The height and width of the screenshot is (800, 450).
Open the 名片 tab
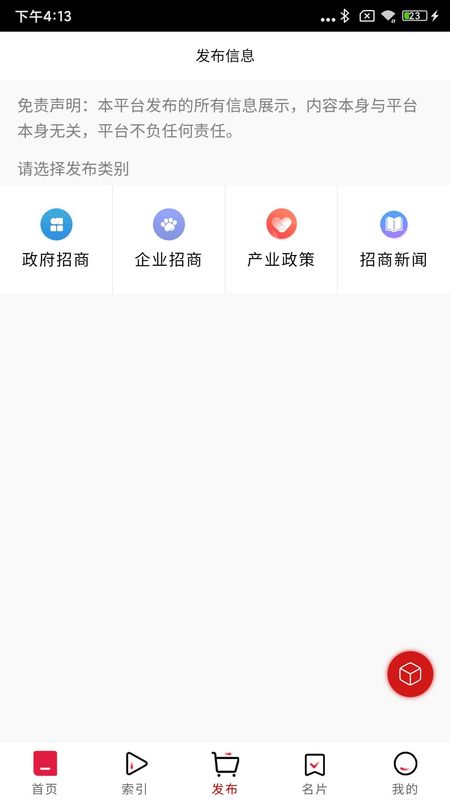pyautogui.click(x=315, y=772)
